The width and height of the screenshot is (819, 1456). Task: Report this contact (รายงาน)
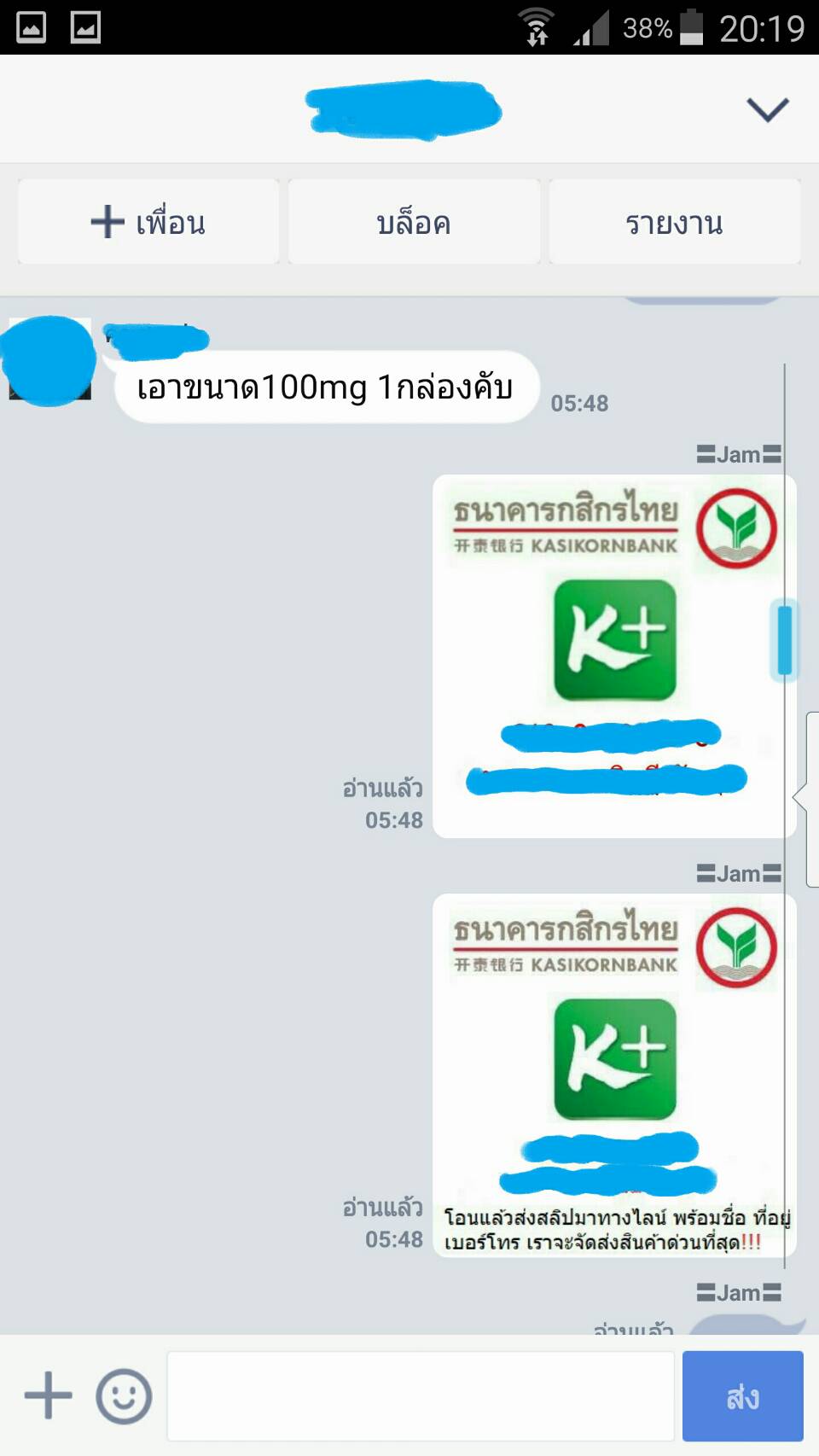(674, 222)
